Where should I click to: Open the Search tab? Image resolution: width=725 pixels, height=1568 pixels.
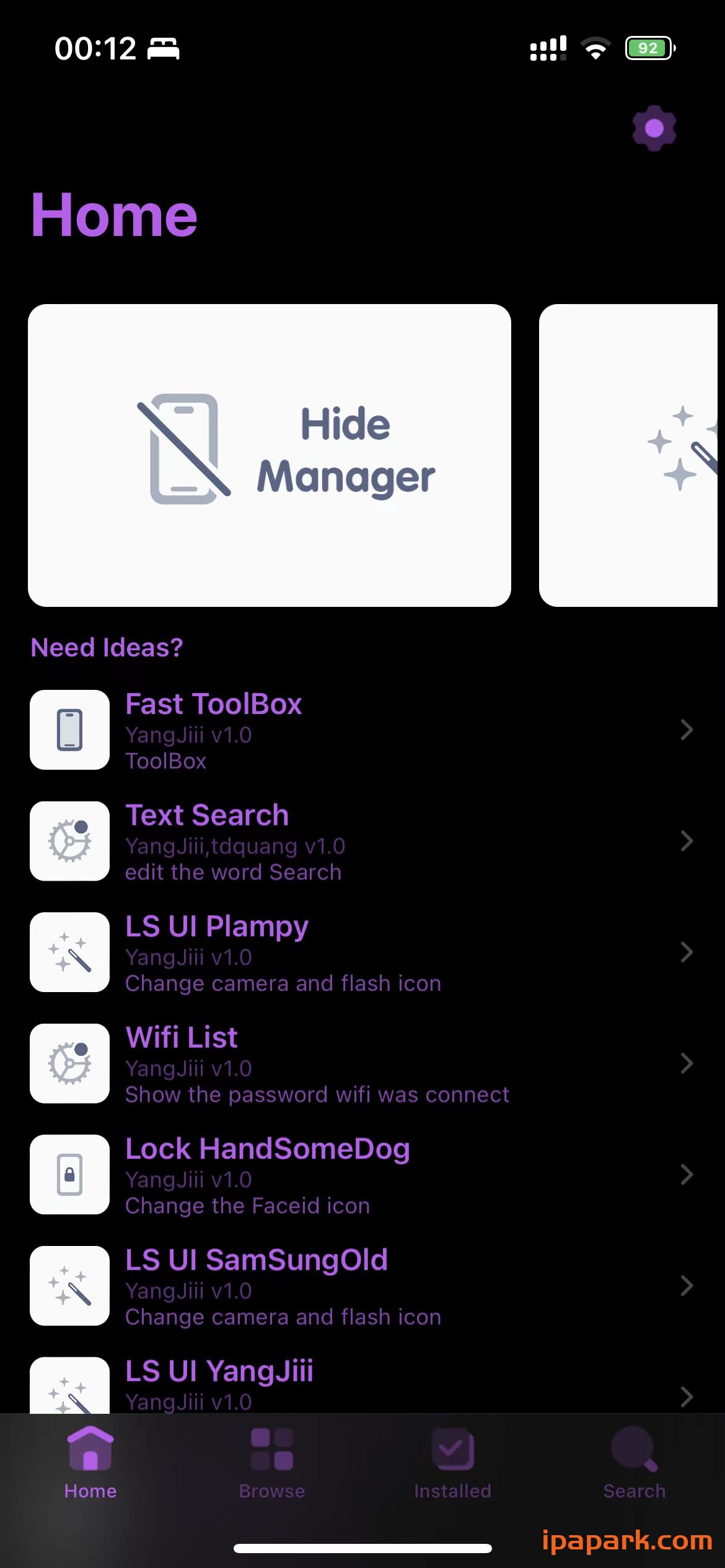click(x=635, y=1463)
